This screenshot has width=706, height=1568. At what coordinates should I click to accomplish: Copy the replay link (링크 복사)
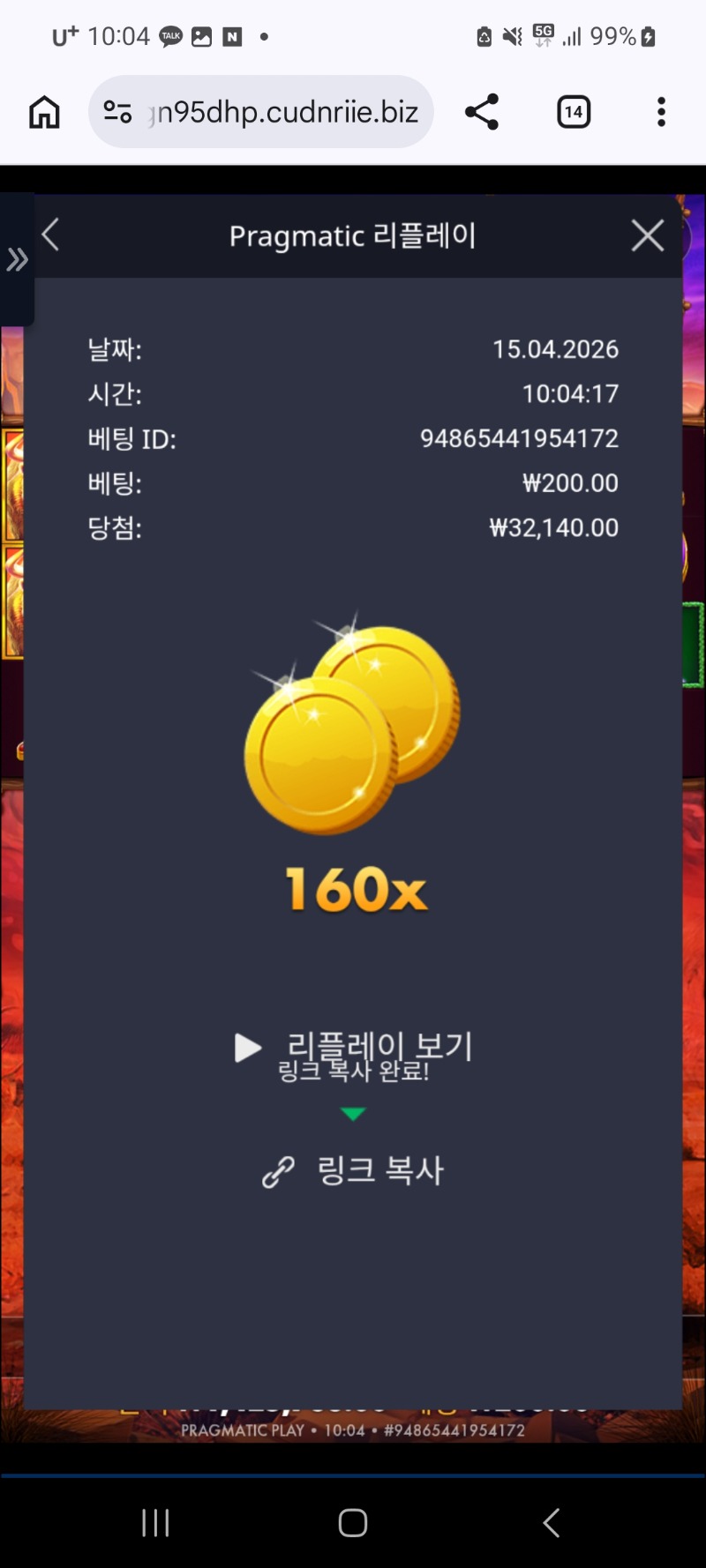click(353, 1171)
